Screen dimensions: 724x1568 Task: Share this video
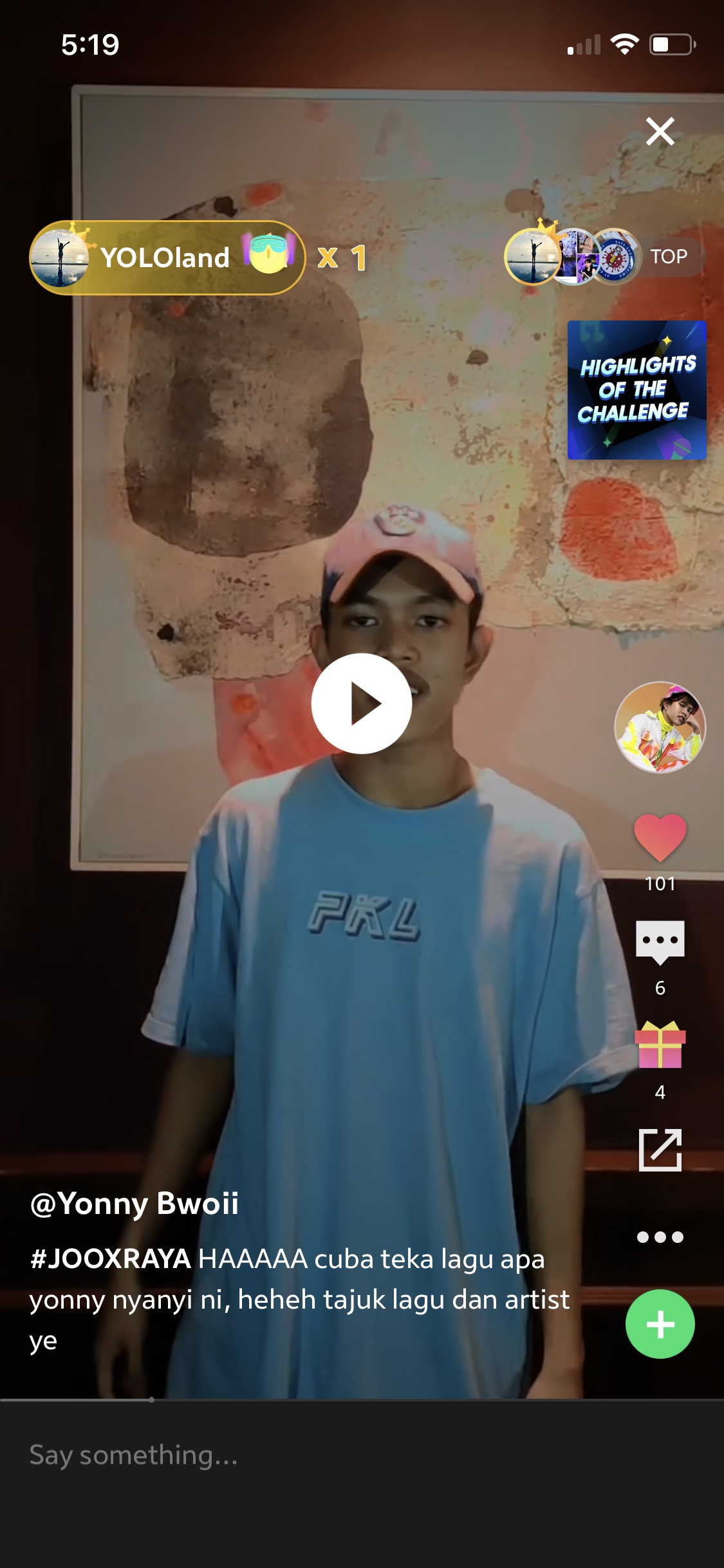click(660, 1150)
